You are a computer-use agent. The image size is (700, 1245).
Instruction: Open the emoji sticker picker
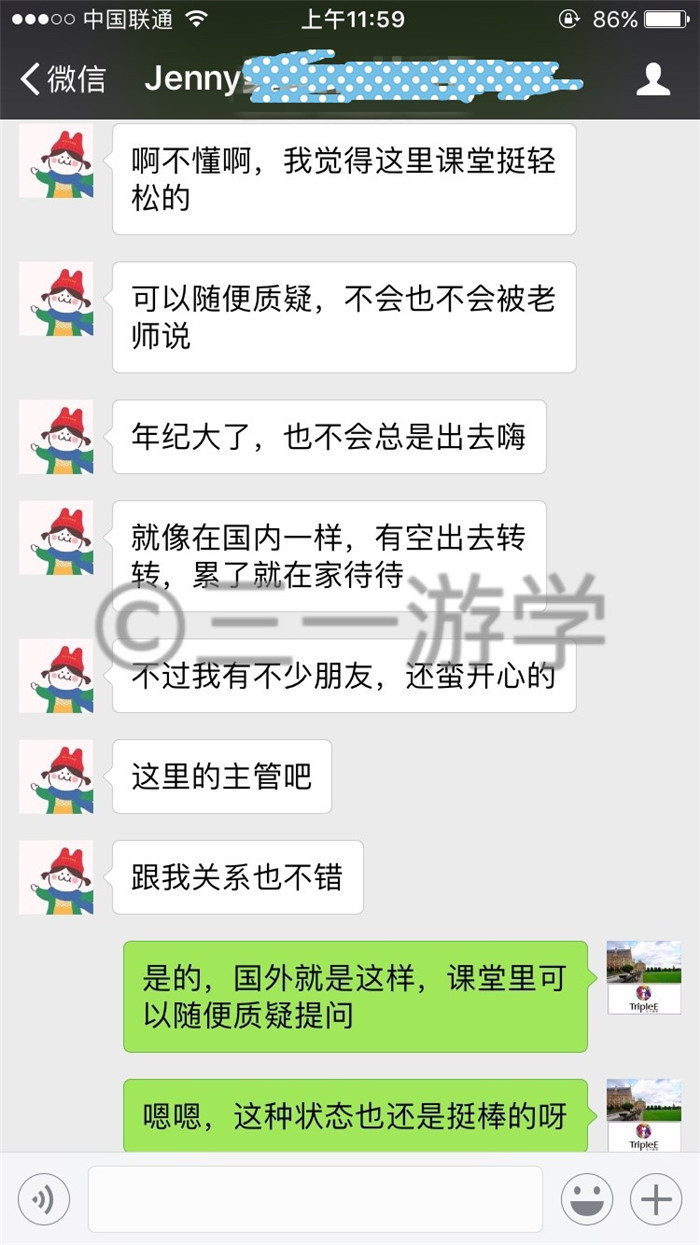pos(587,1199)
